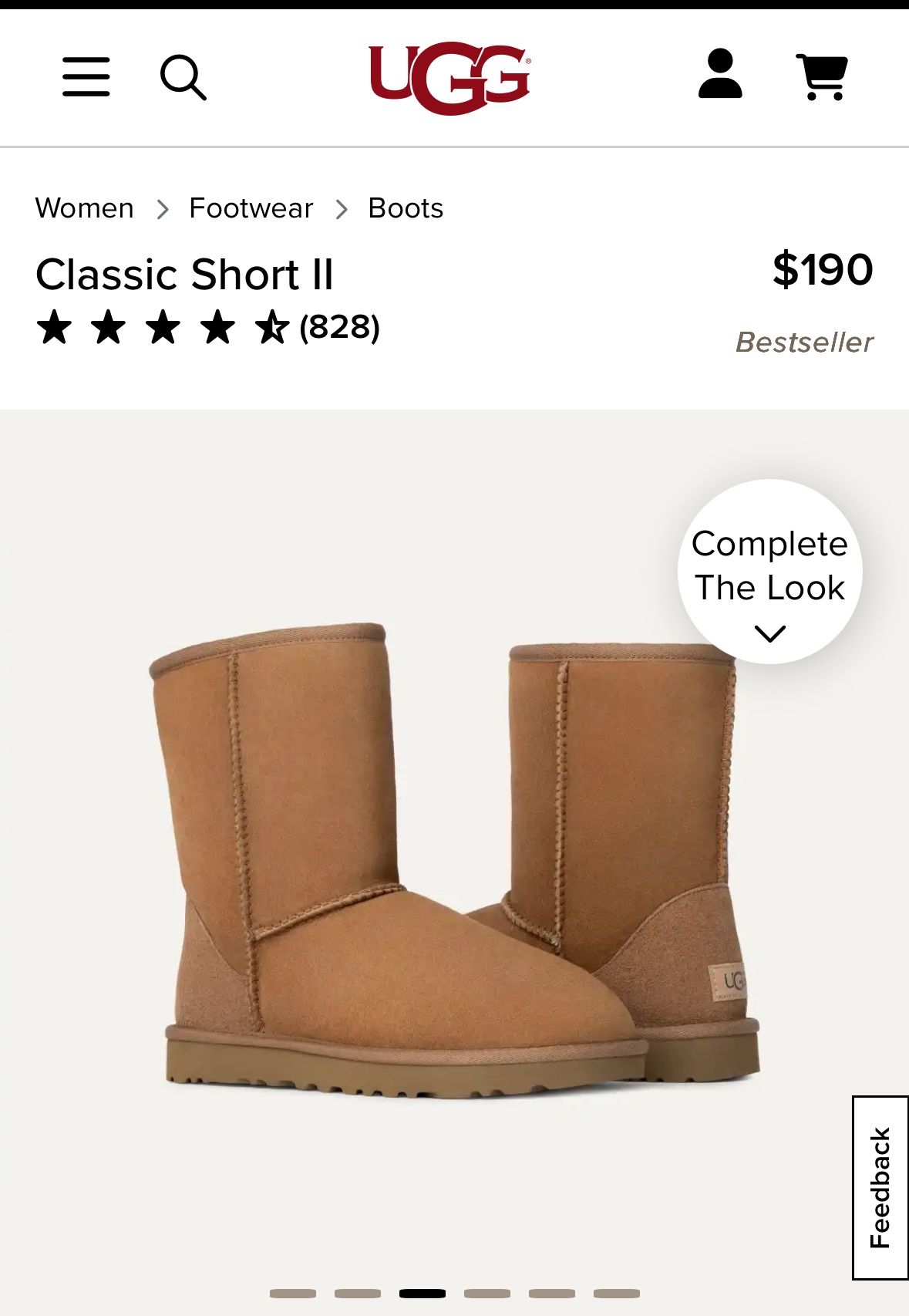Open the hamburger navigation menu

coord(87,76)
